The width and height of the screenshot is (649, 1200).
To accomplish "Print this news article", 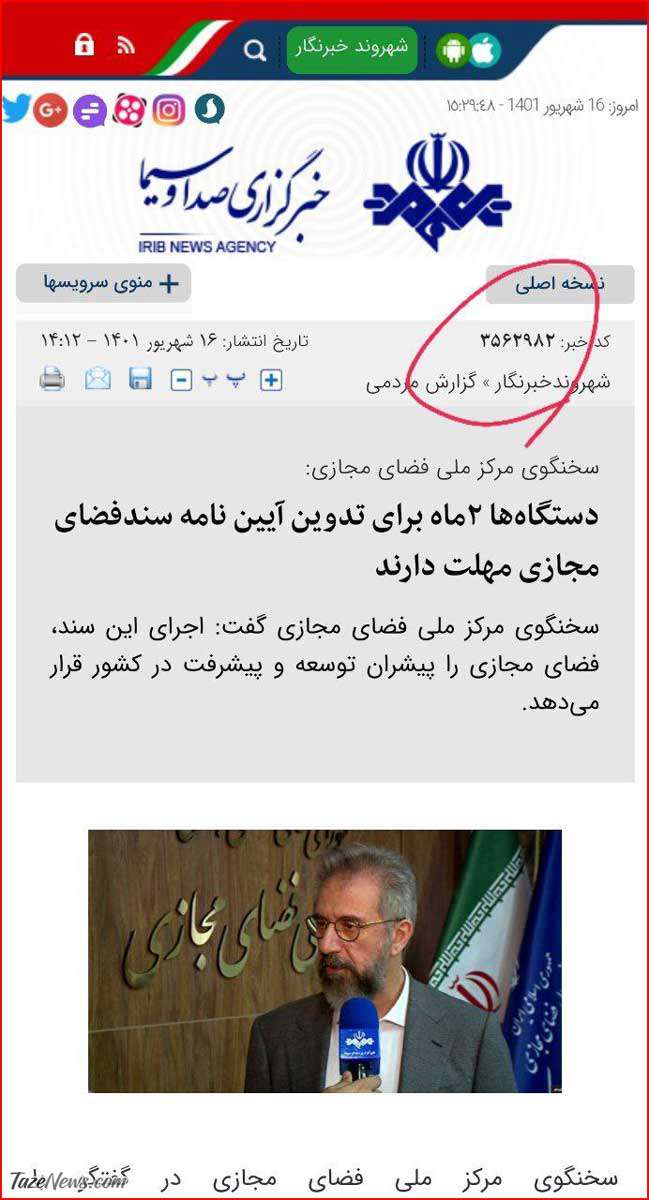I will 52,379.
